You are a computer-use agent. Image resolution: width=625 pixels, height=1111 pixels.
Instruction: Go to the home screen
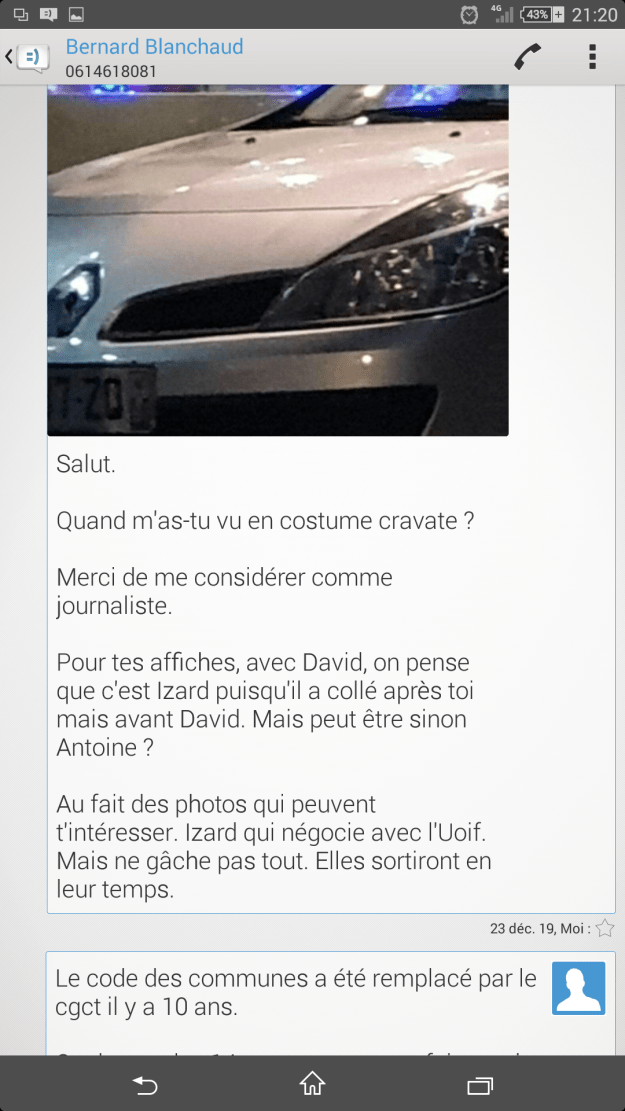[x=312, y=1083]
